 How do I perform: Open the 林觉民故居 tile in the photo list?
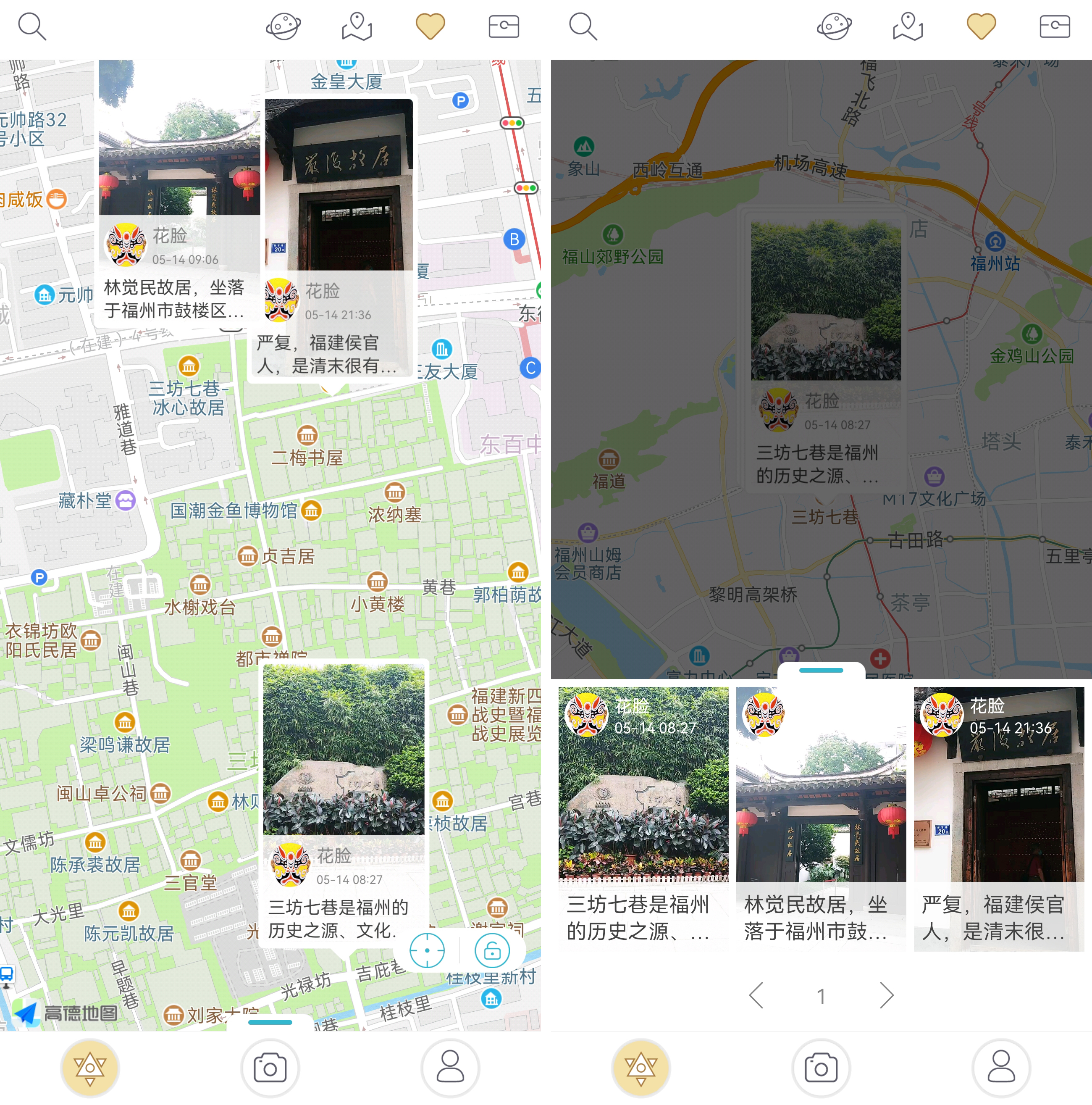point(820,818)
